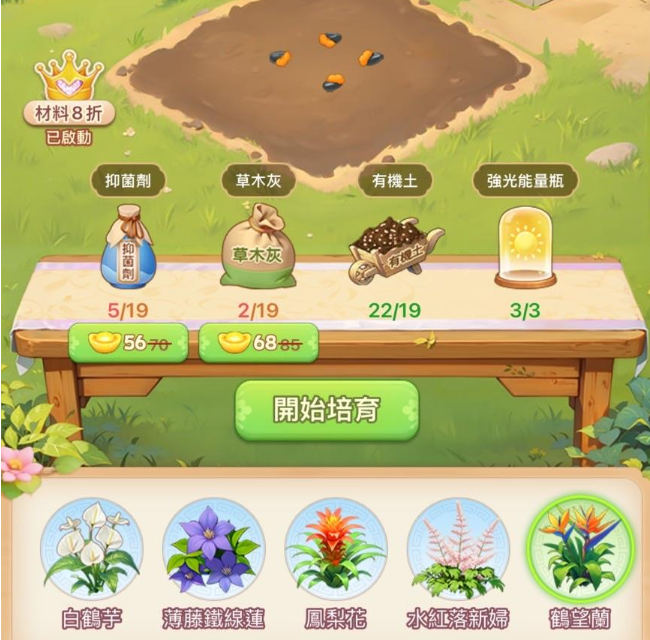Buy 草木灰 for 68 gold

click(258, 343)
